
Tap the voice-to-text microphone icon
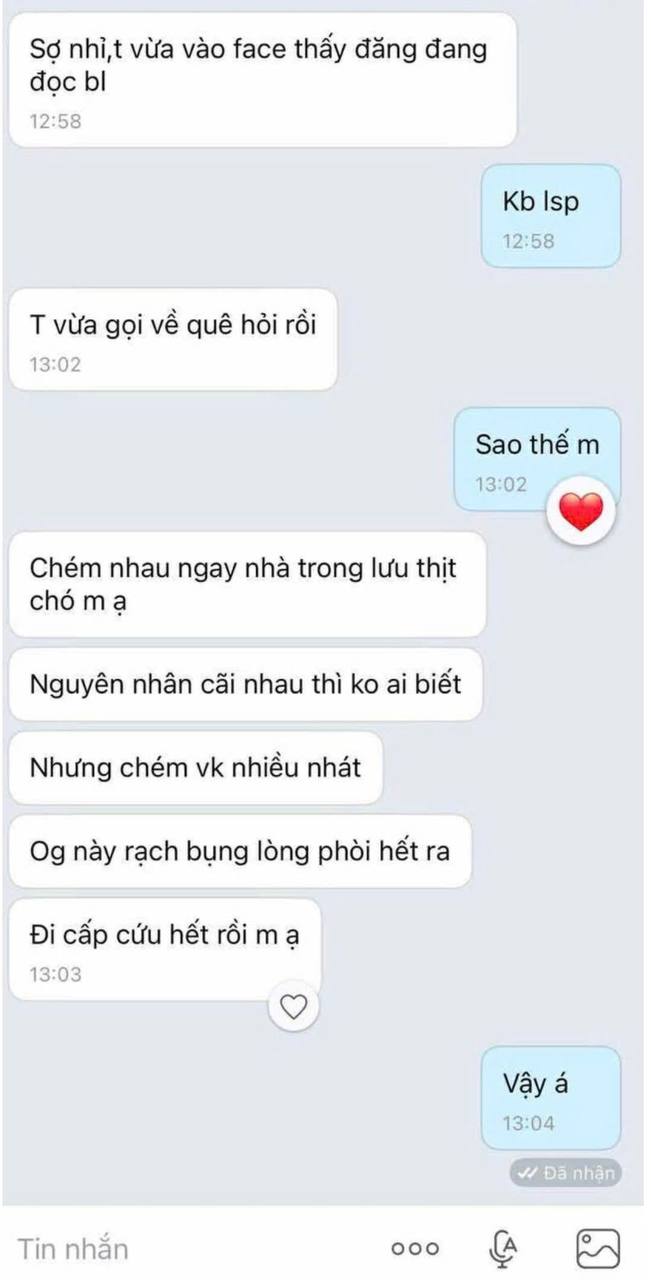pyautogui.click(x=503, y=1247)
